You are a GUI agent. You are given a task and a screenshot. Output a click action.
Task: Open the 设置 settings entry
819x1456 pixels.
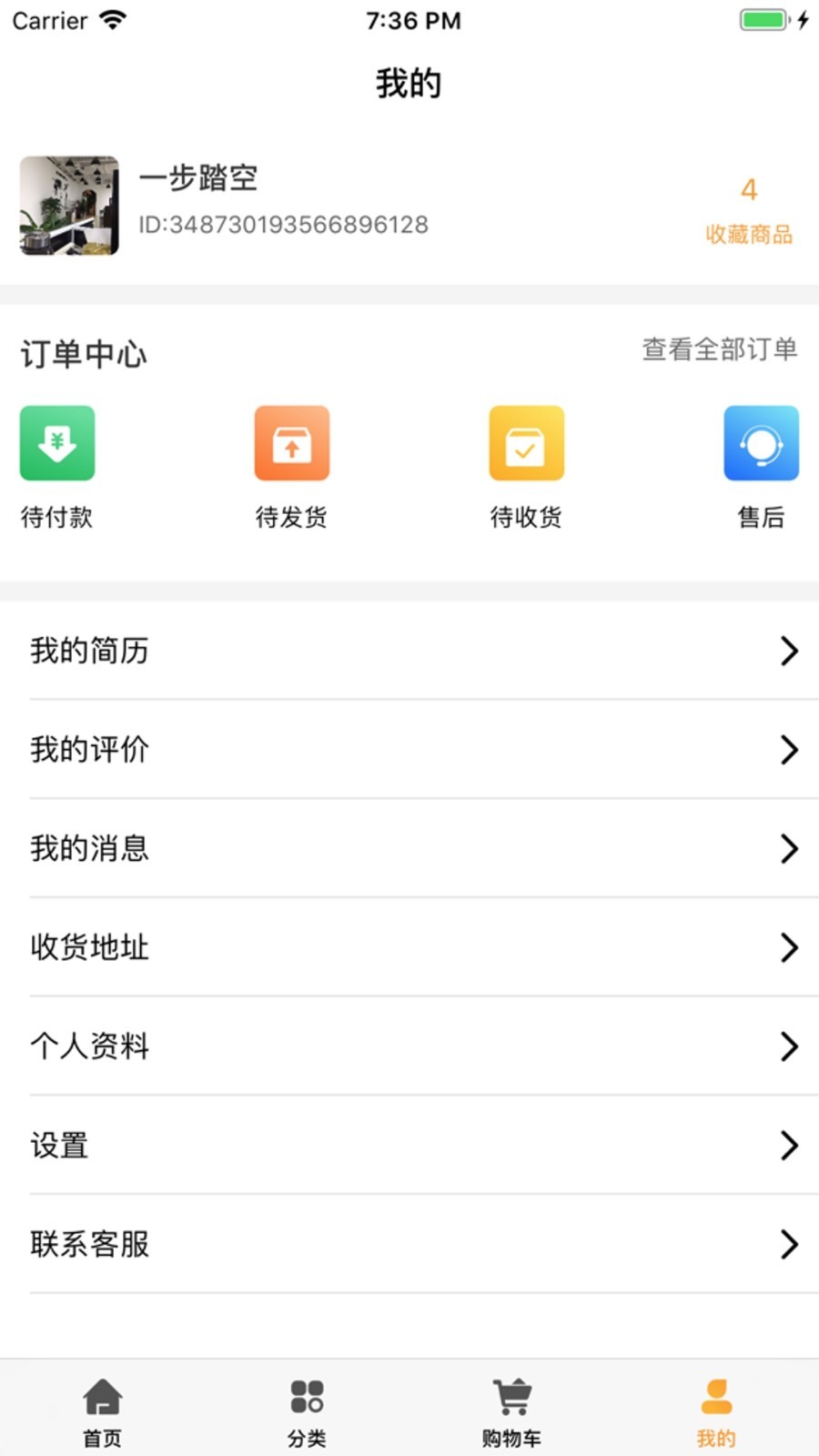coord(409,1146)
